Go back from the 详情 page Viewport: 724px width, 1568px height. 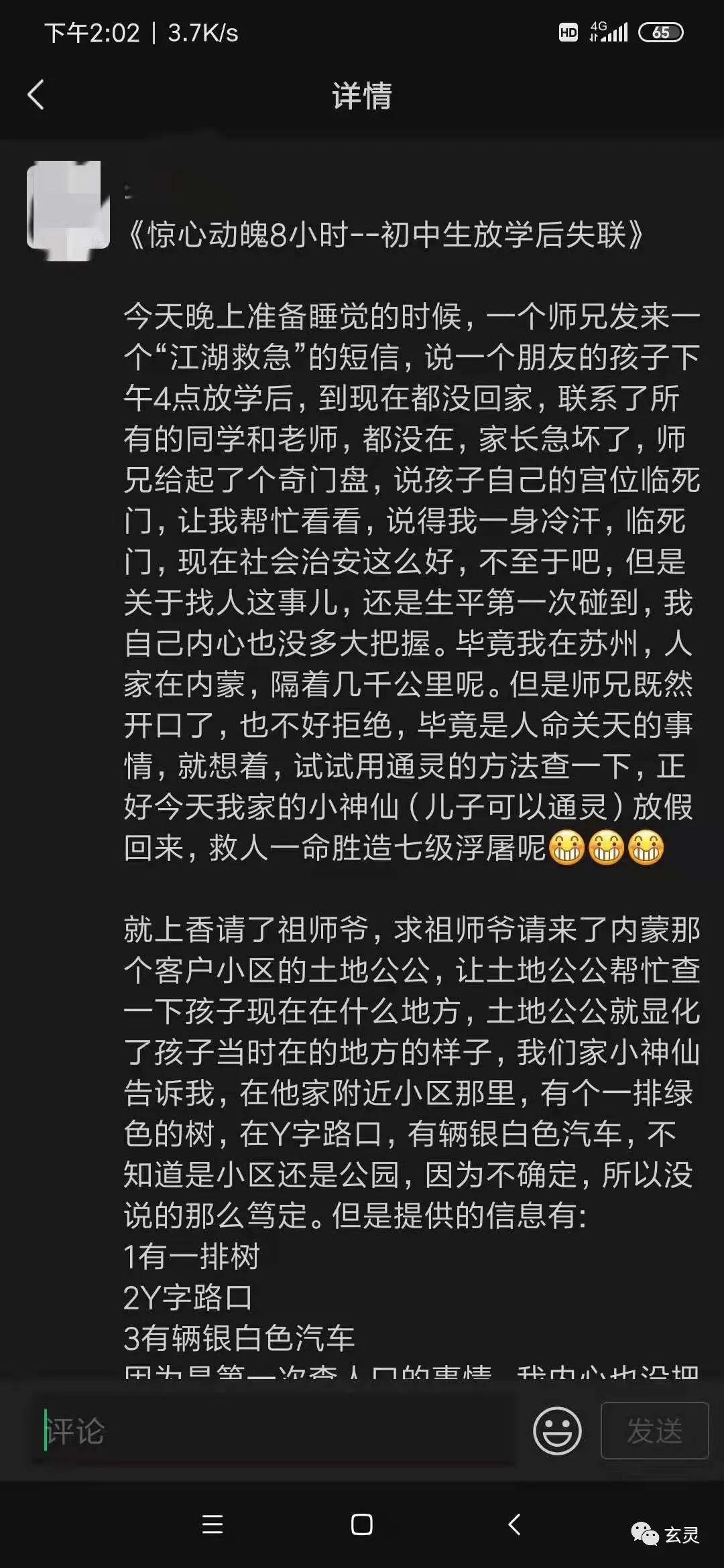point(36,94)
